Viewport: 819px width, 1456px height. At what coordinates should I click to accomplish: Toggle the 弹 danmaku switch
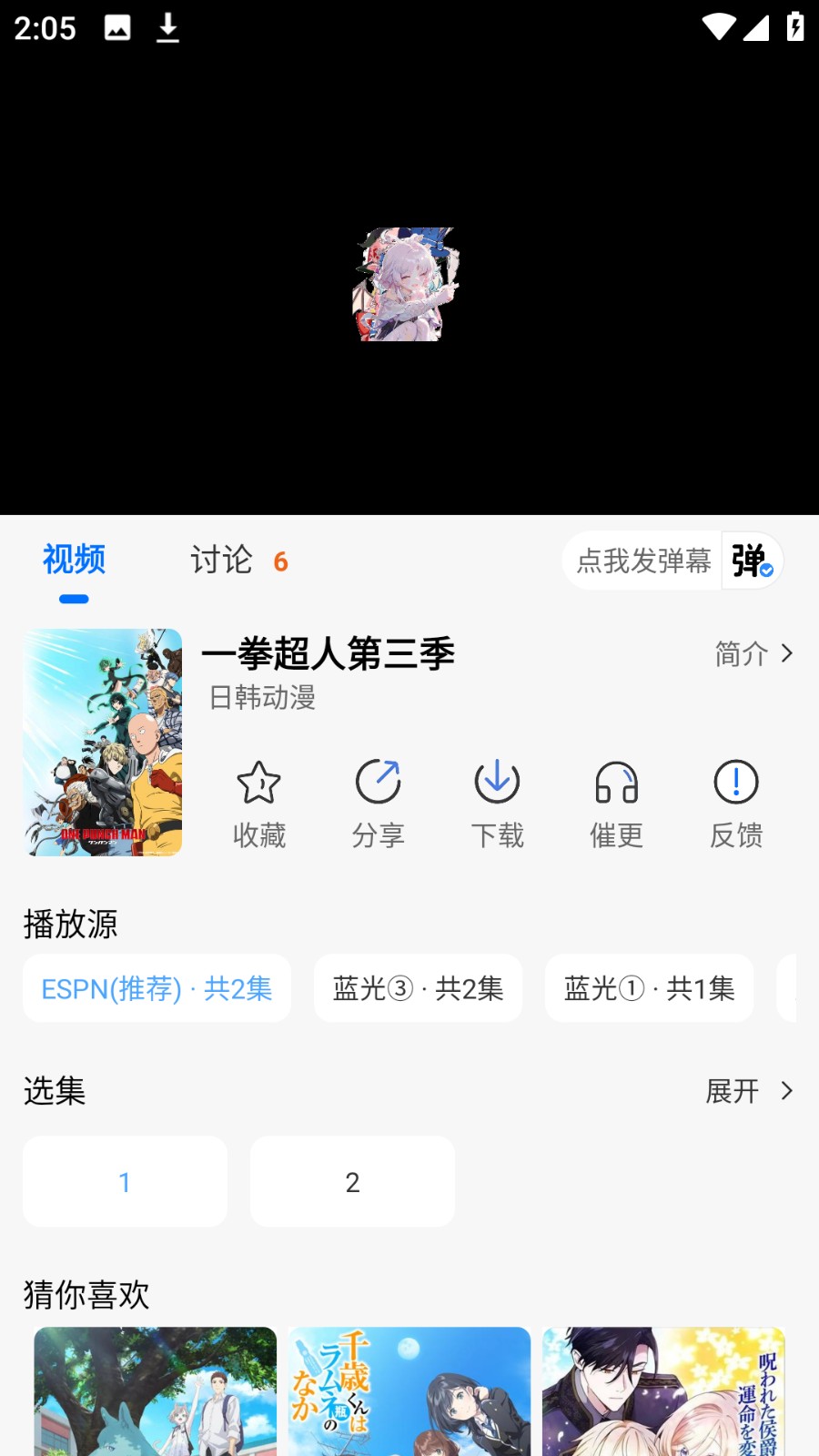pyautogui.click(x=749, y=561)
